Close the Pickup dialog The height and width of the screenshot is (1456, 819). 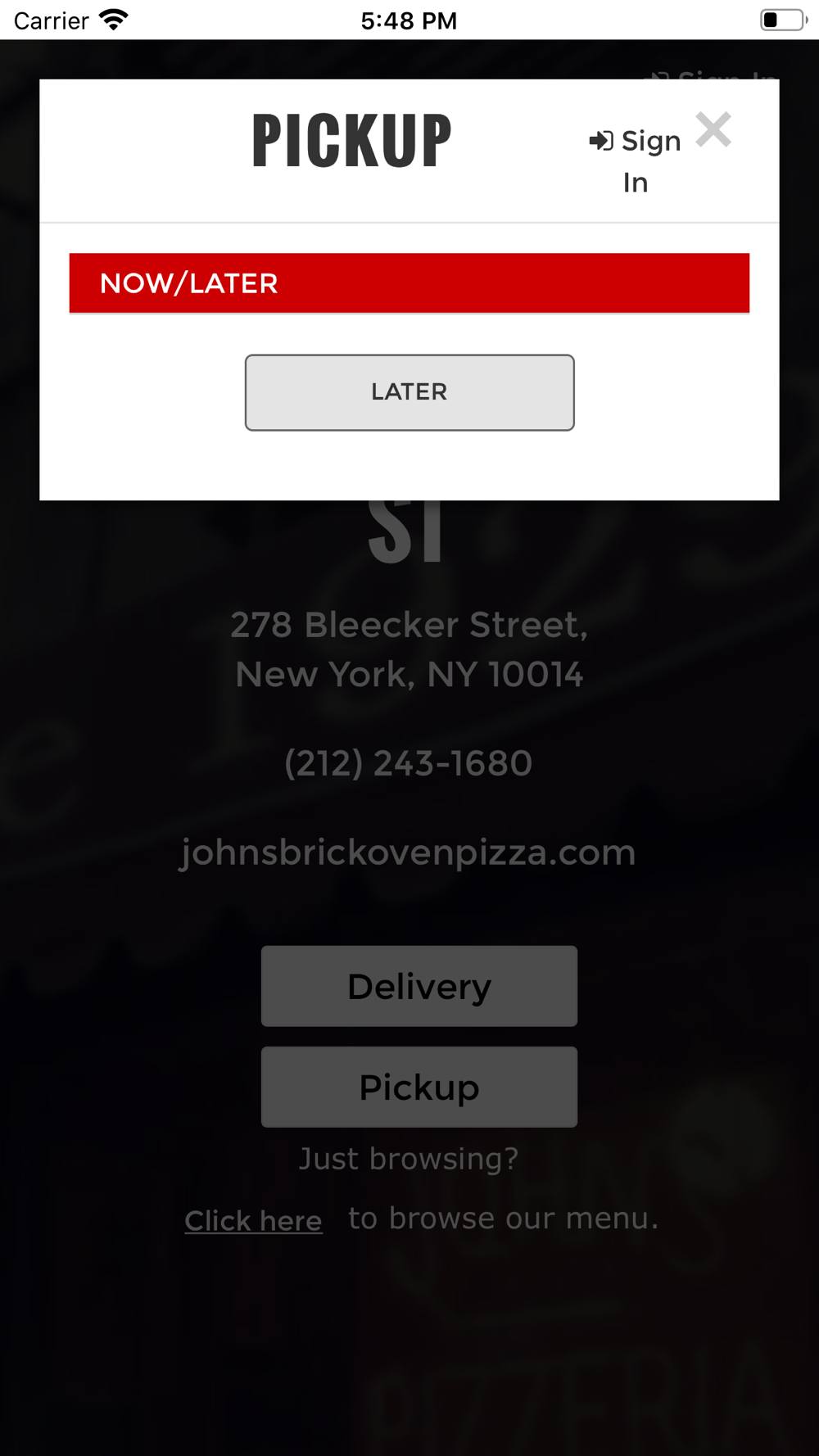(713, 130)
